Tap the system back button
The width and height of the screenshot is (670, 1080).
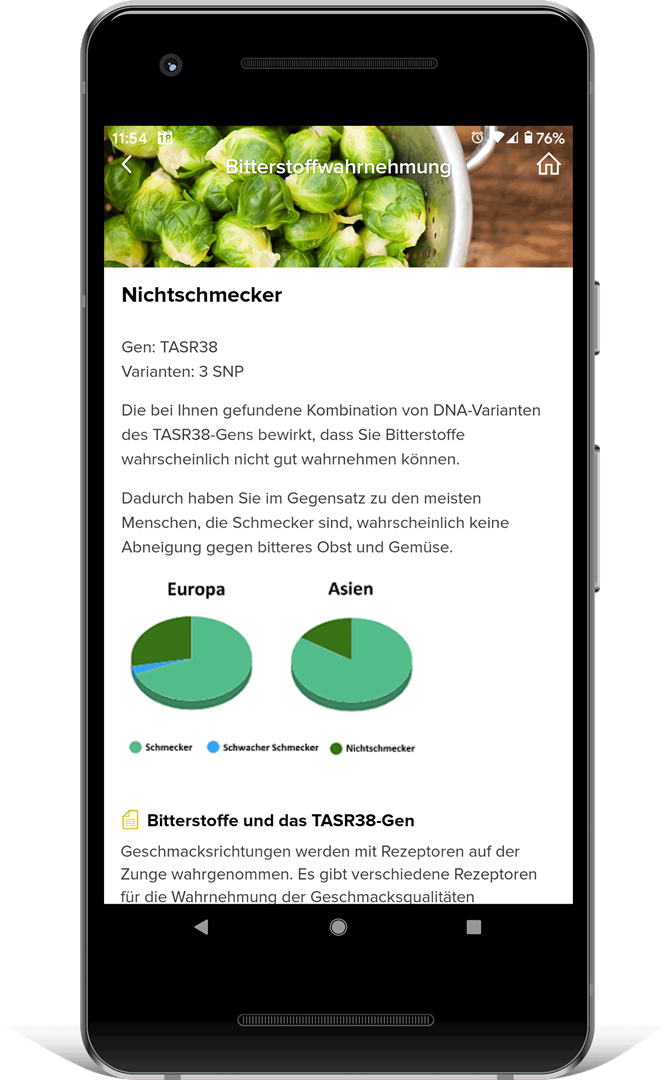click(x=201, y=927)
